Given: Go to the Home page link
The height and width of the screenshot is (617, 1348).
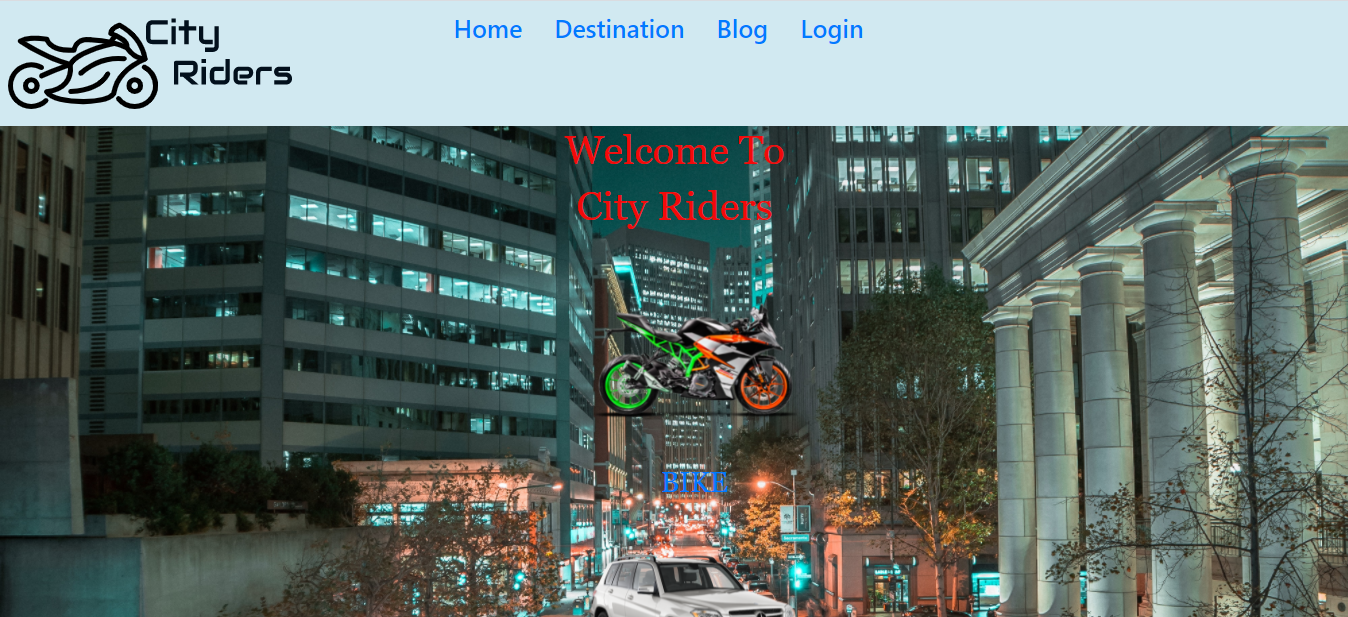Looking at the screenshot, I should [x=488, y=30].
